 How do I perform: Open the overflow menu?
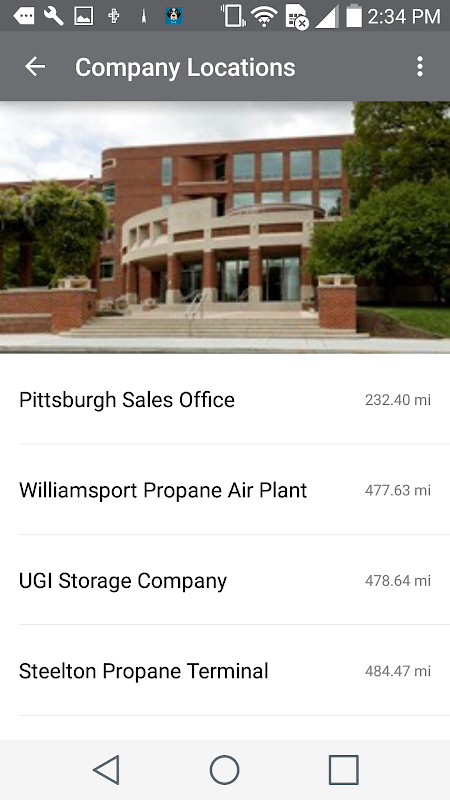point(419,66)
